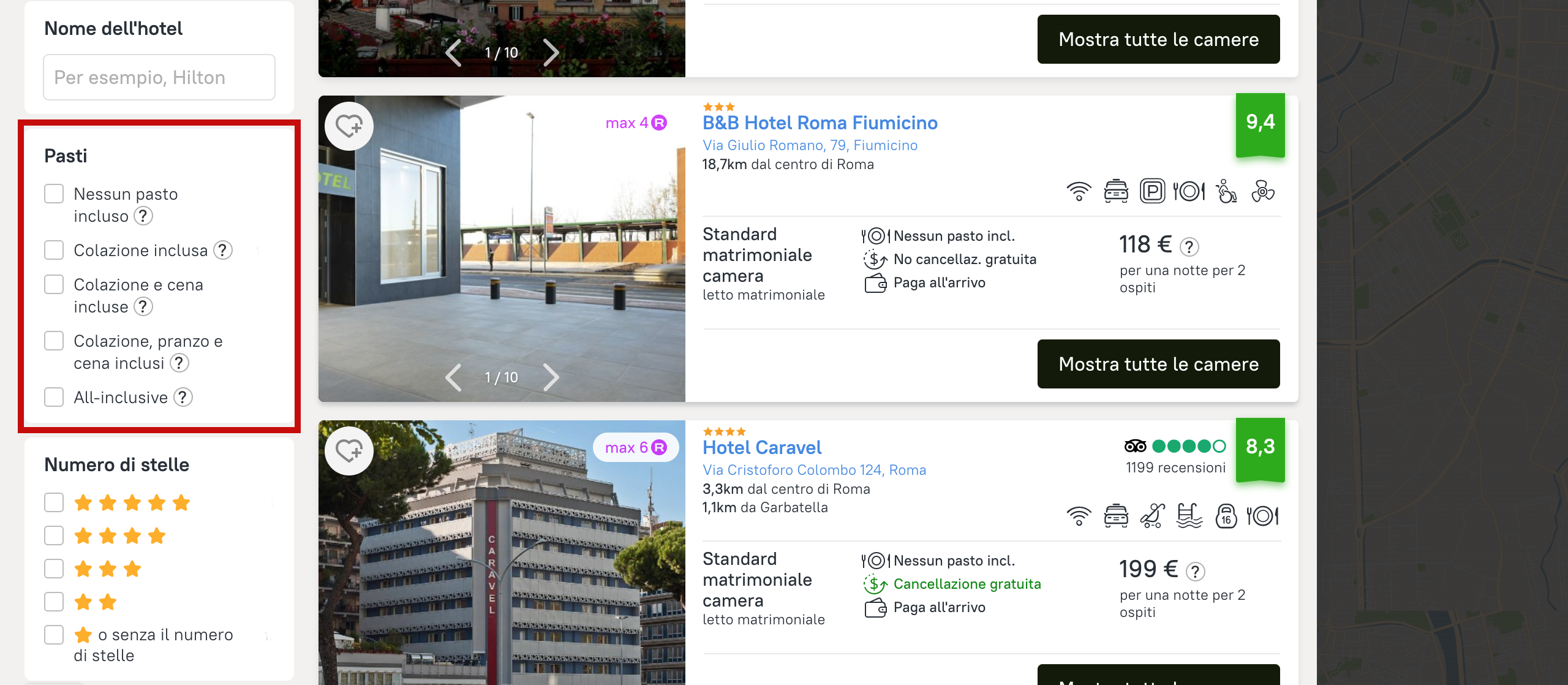This screenshot has width=1568, height=685.
Task: Show all rooms for B&B Hotel Roma Fiumicino
Action: click(1158, 364)
